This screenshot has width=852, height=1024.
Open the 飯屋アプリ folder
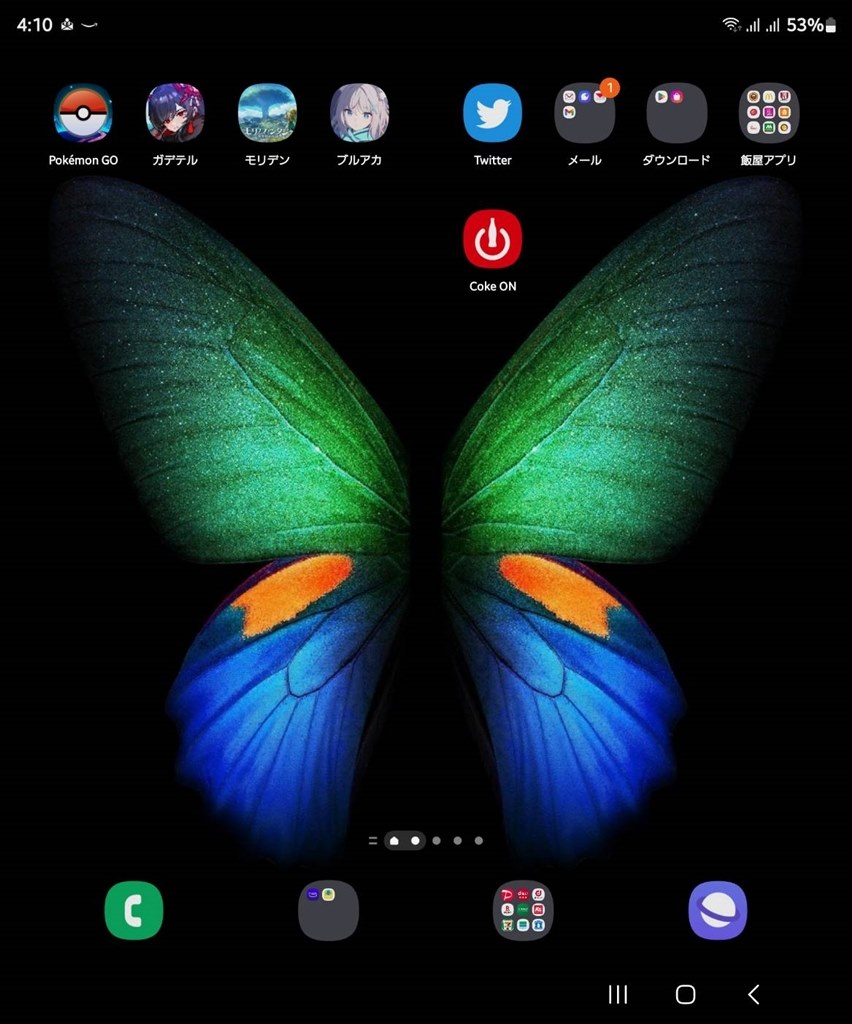[x=768, y=113]
